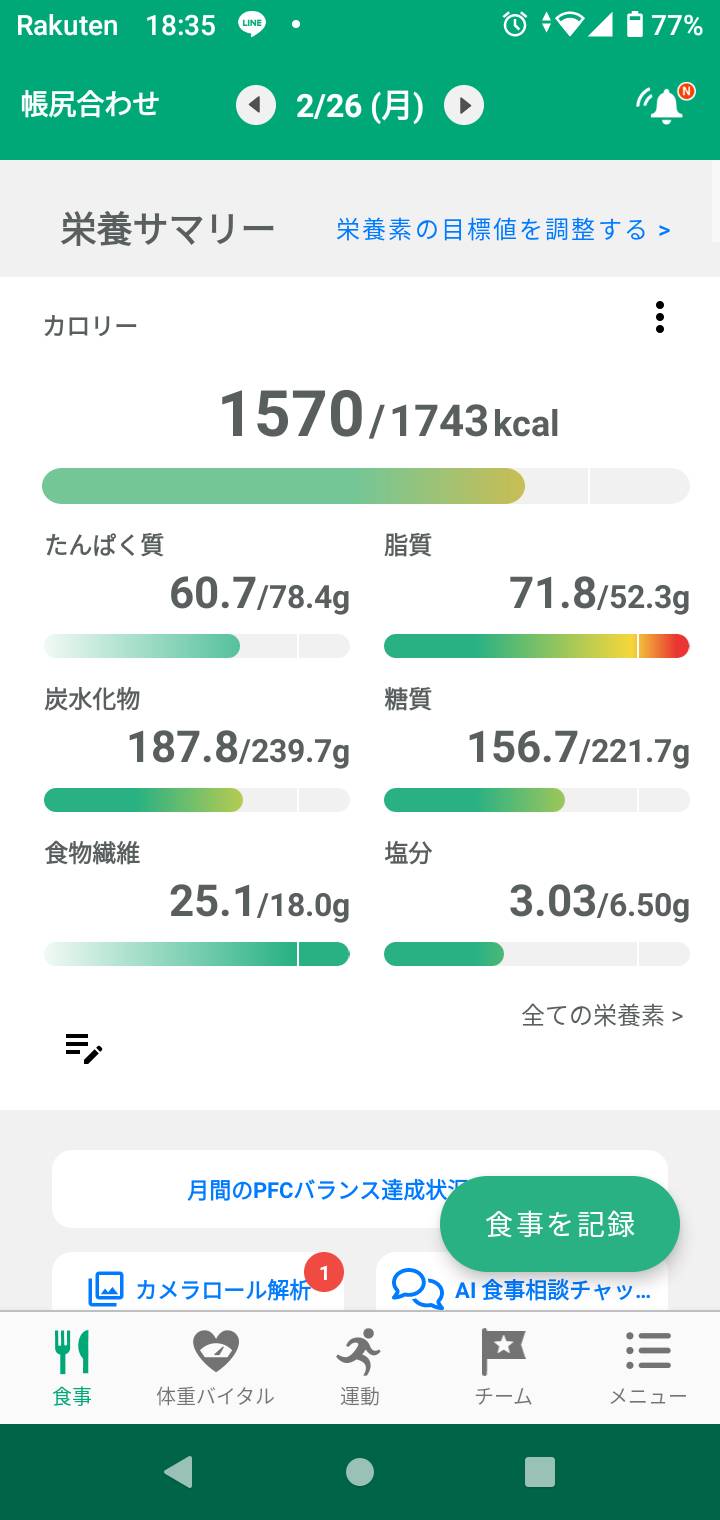Open the メニュー tab

pyautogui.click(x=648, y=1367)
